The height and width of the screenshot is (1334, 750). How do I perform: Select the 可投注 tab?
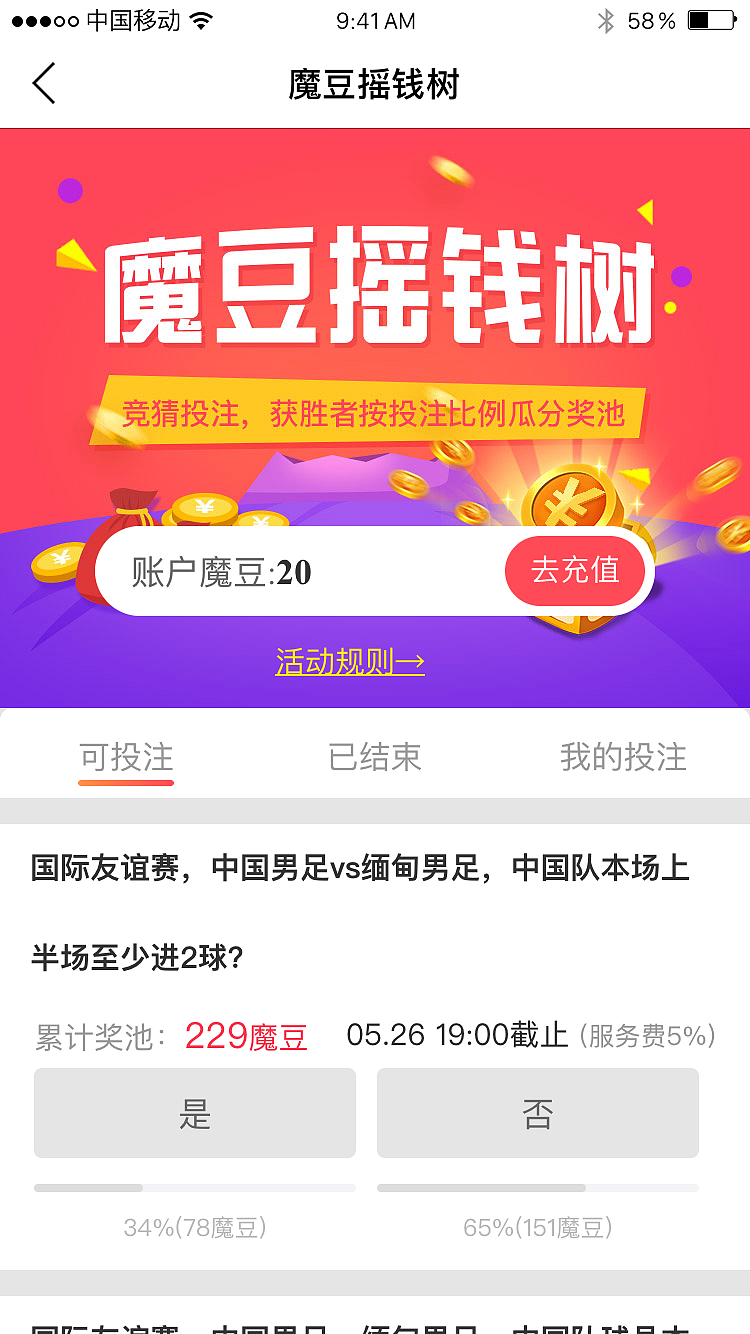(125, 757)
